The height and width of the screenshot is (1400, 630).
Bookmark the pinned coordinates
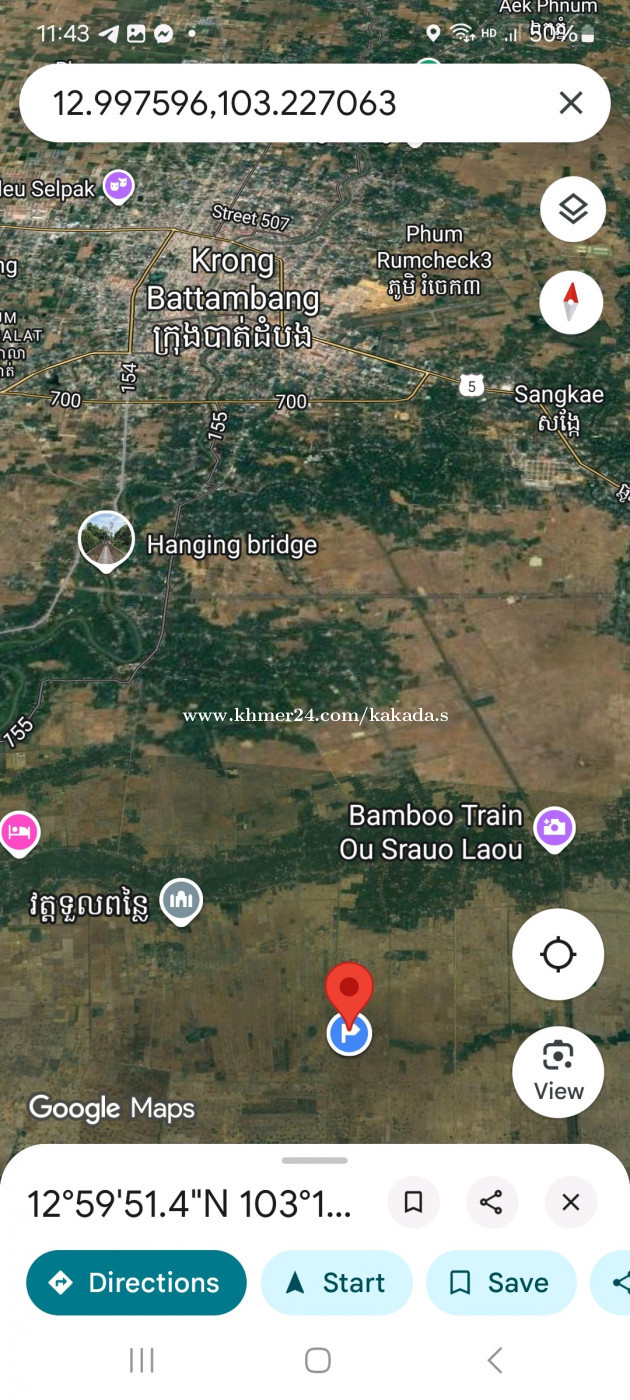413,1202
